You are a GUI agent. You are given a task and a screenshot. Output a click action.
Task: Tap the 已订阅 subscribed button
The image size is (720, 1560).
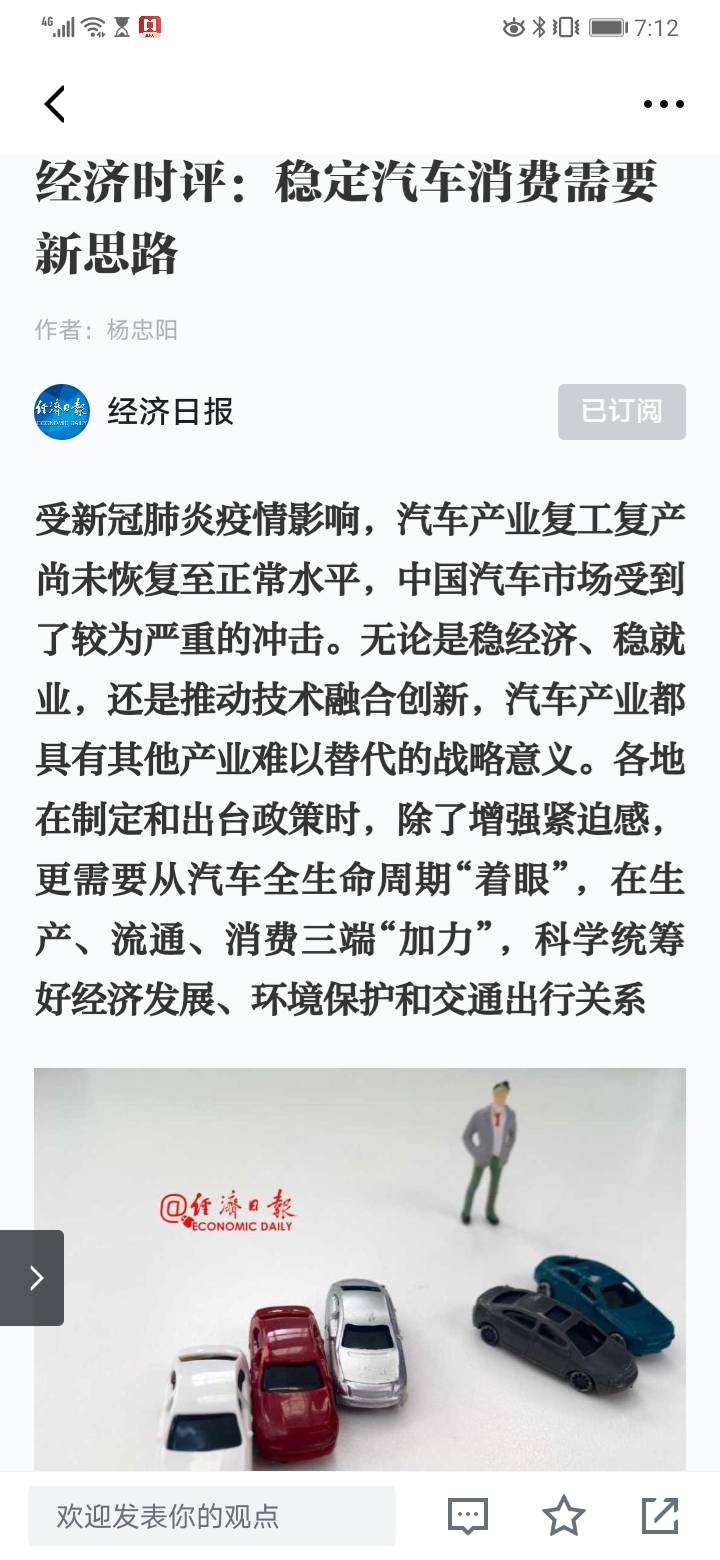(x=621, y=411)
